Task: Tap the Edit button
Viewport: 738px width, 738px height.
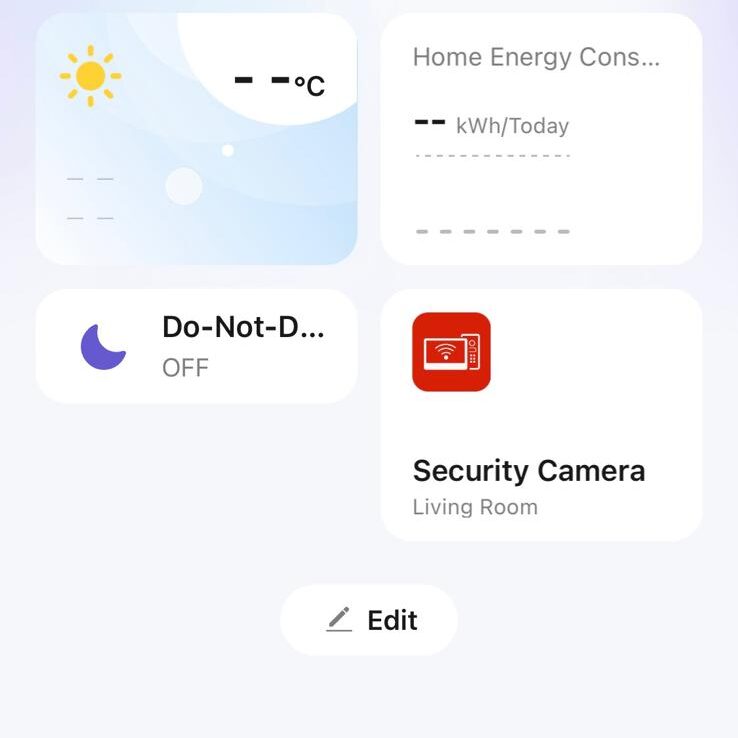Action: pyautogui.click(x=368, y=620)
